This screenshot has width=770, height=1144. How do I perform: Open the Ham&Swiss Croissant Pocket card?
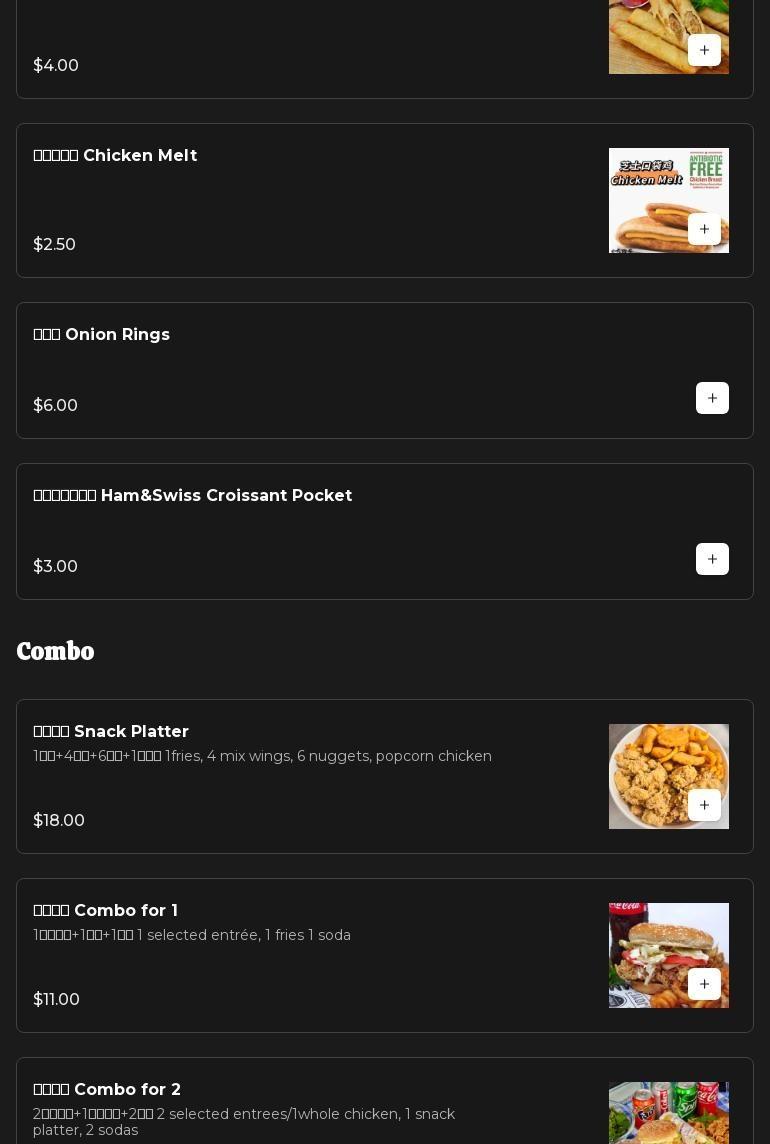(300, 531)
